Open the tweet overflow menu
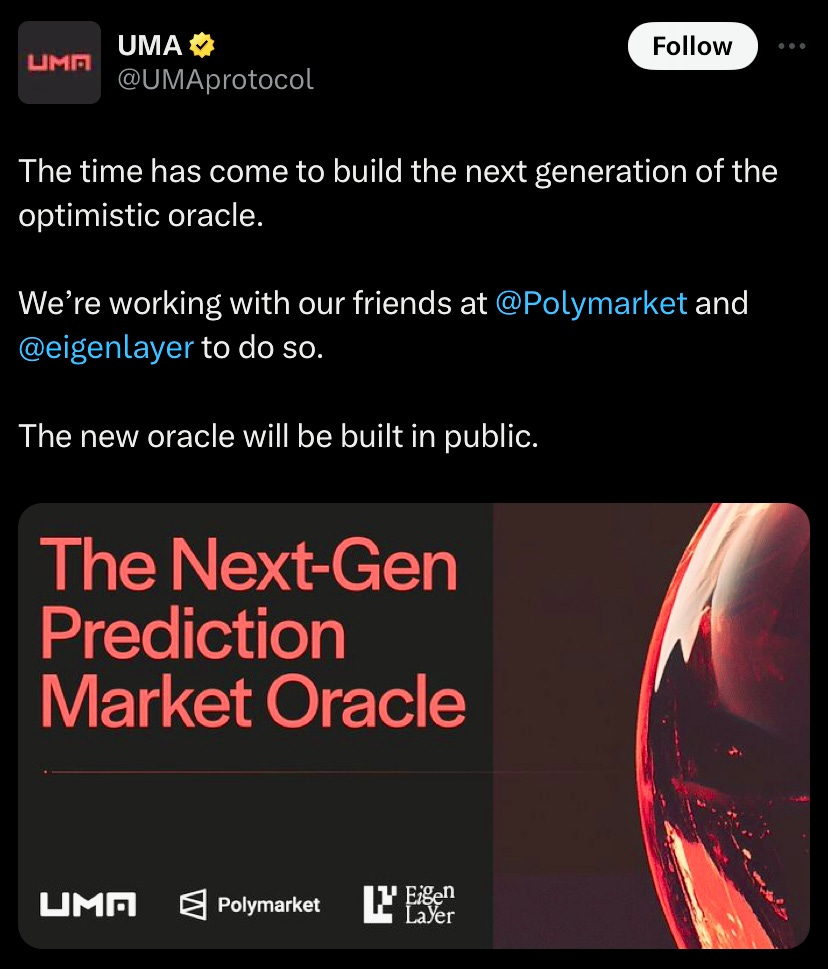Viewport: 828px width, 969px height. pyautogui.click(x=791, y=46)
